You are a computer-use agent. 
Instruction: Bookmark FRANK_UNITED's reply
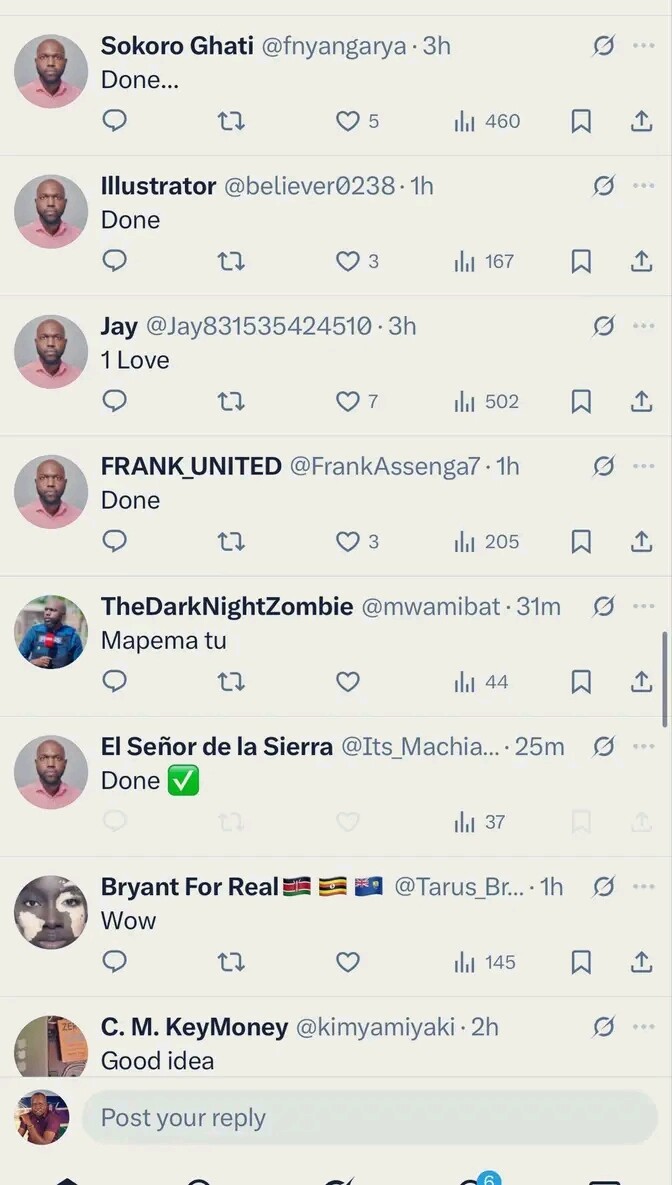(581, 541)
